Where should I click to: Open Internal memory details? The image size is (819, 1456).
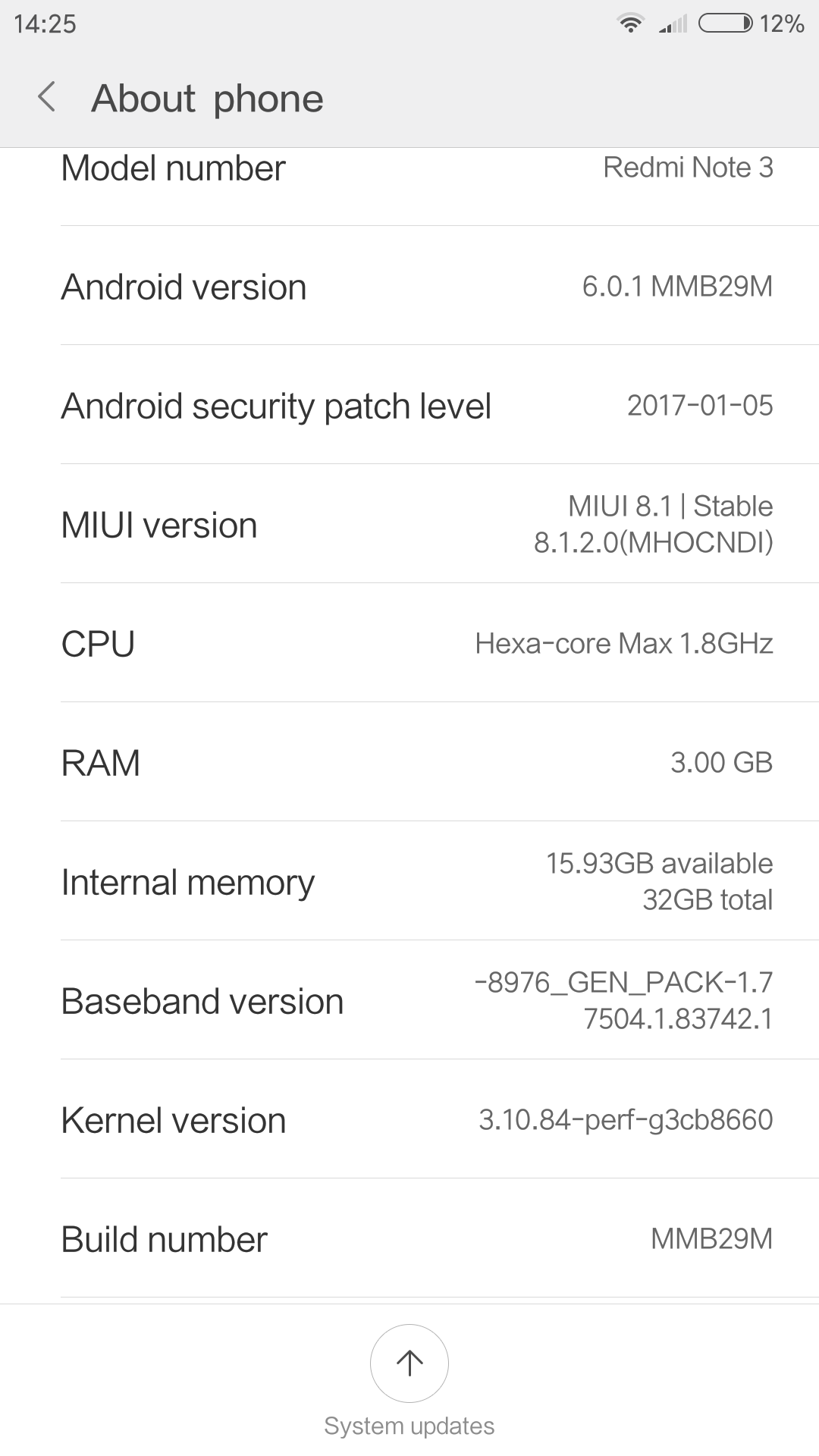tap(409, 881)
